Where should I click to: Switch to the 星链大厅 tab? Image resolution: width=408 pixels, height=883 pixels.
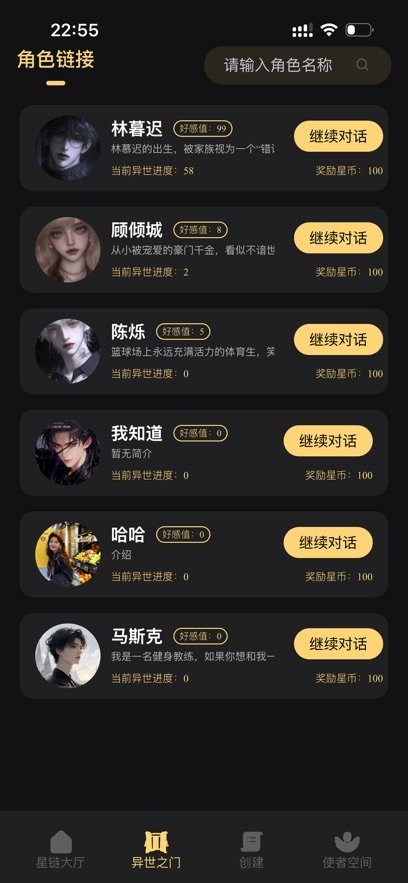pyautogui.click(x=61, y=849)
